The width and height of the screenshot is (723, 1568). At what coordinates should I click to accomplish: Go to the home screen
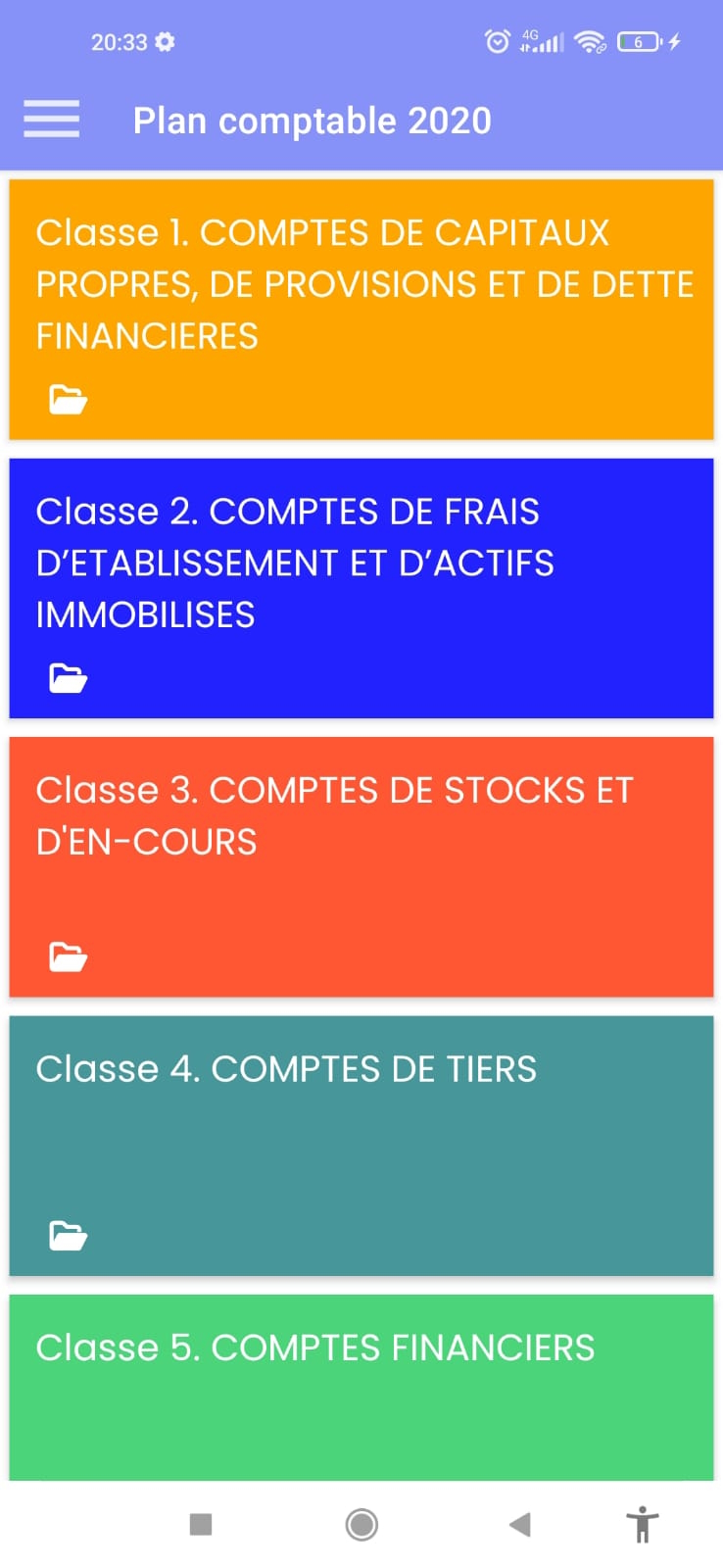pyautogui.click(x=361, y=1524)
